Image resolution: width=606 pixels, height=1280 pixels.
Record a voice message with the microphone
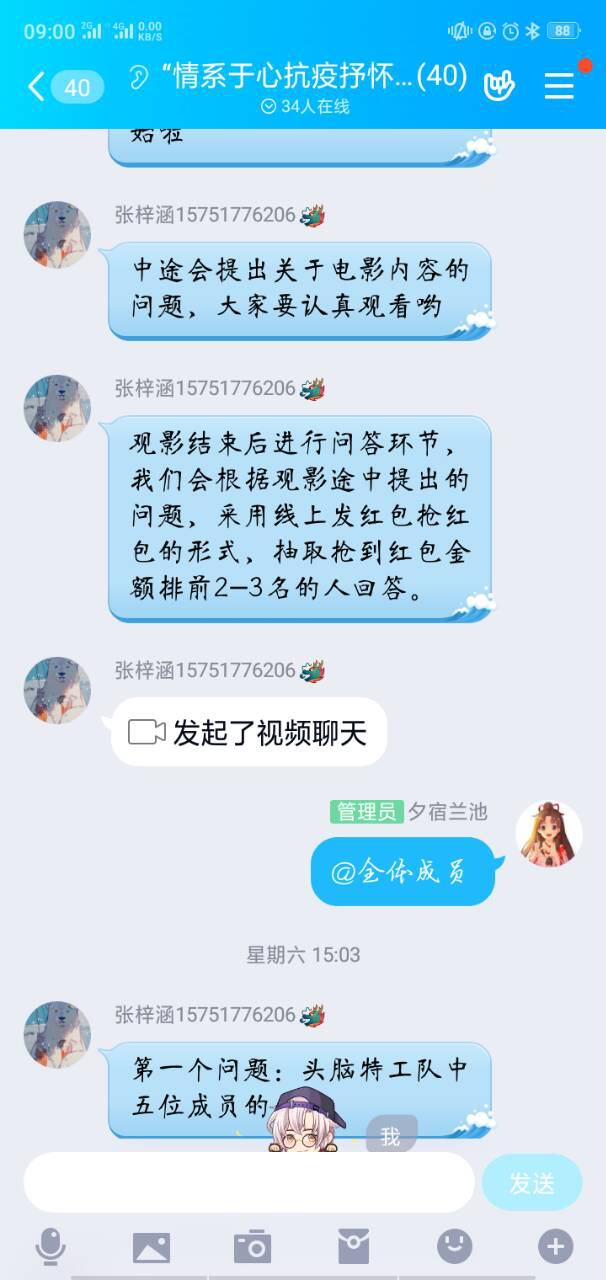pos(50,1246)
